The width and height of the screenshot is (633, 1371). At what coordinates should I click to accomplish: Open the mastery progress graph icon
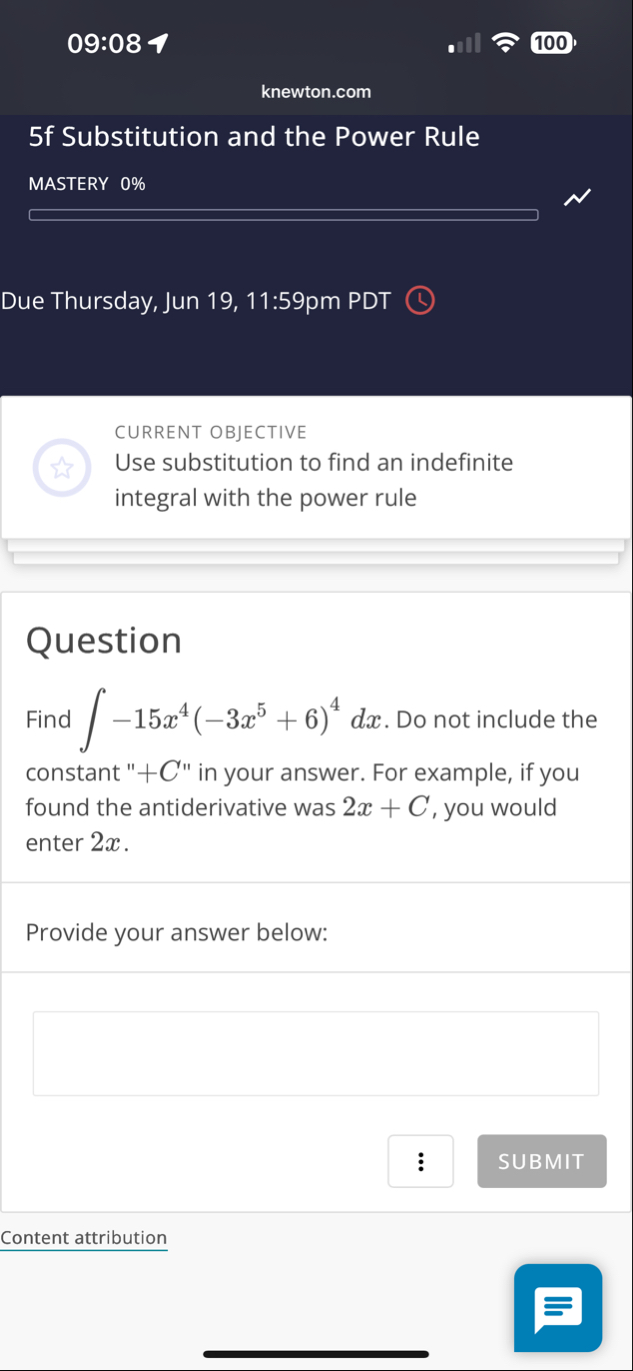577,198
